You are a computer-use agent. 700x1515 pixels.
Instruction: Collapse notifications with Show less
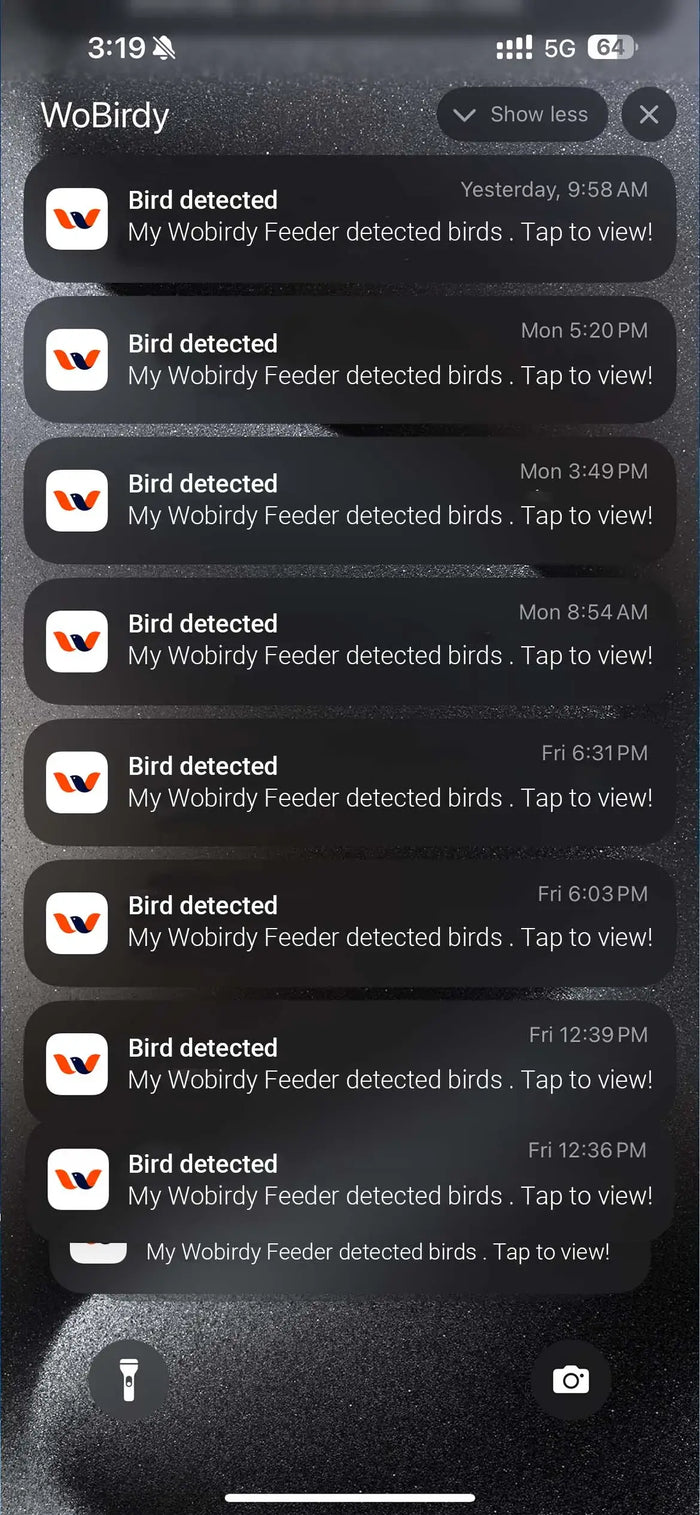521,115
